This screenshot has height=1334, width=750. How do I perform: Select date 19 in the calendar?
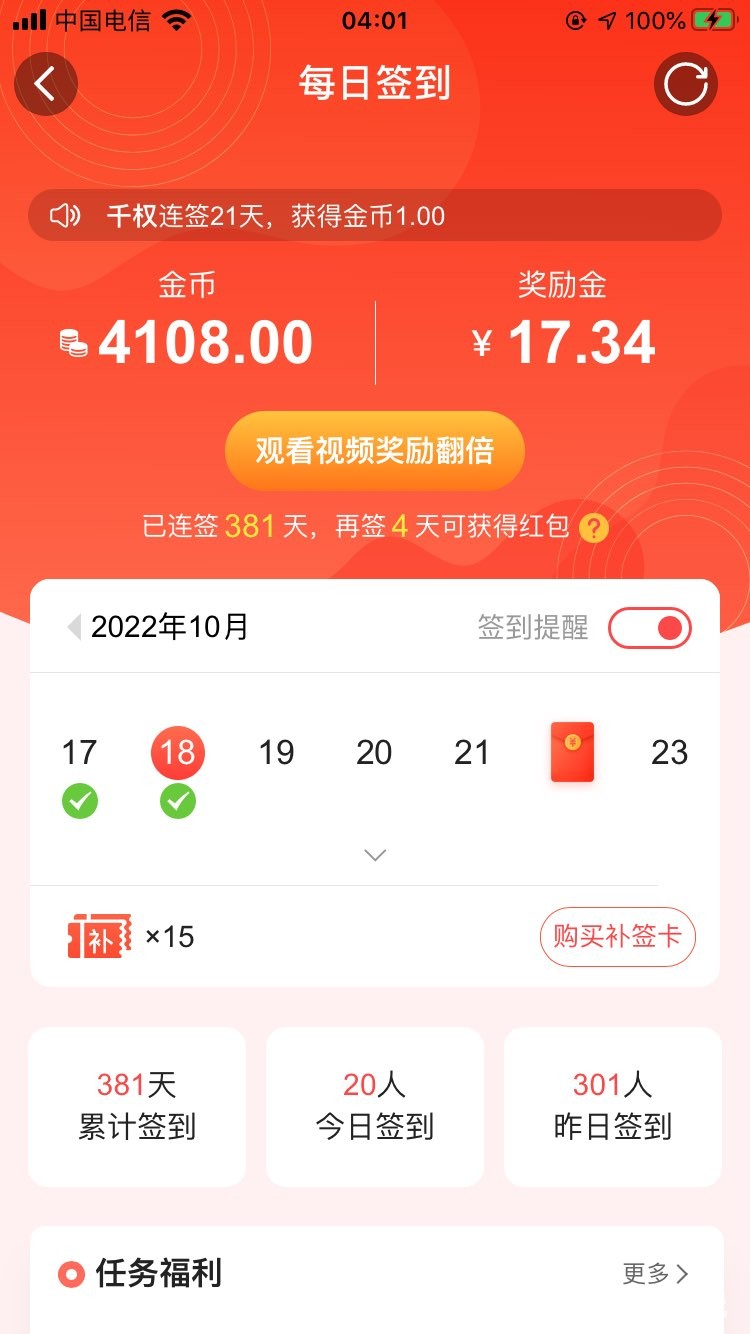pos(276,753)
